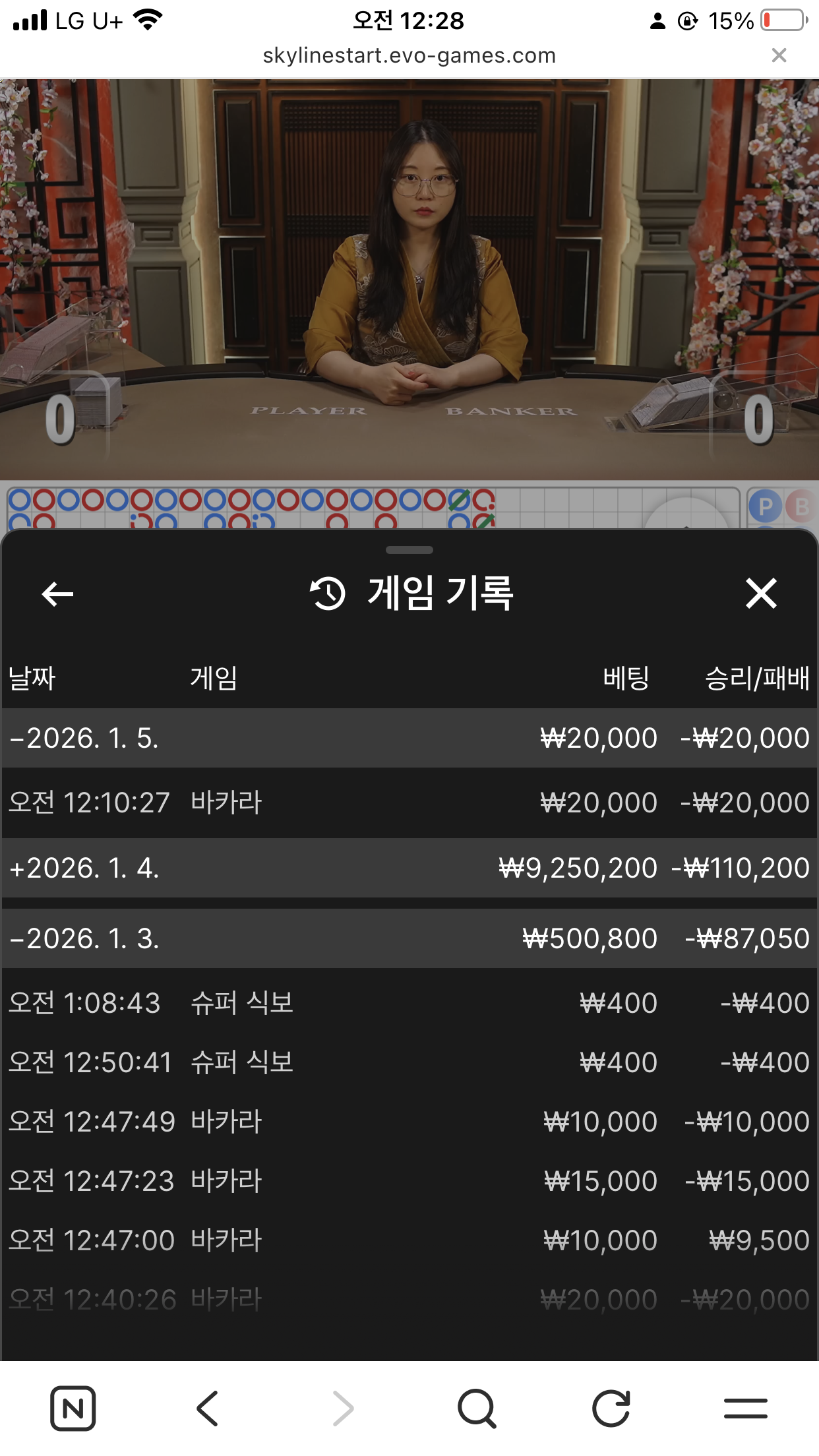View the 오전 12:47:49 바카라 record
Viewport: 819px width, 1456px height.
[409, 1122]
